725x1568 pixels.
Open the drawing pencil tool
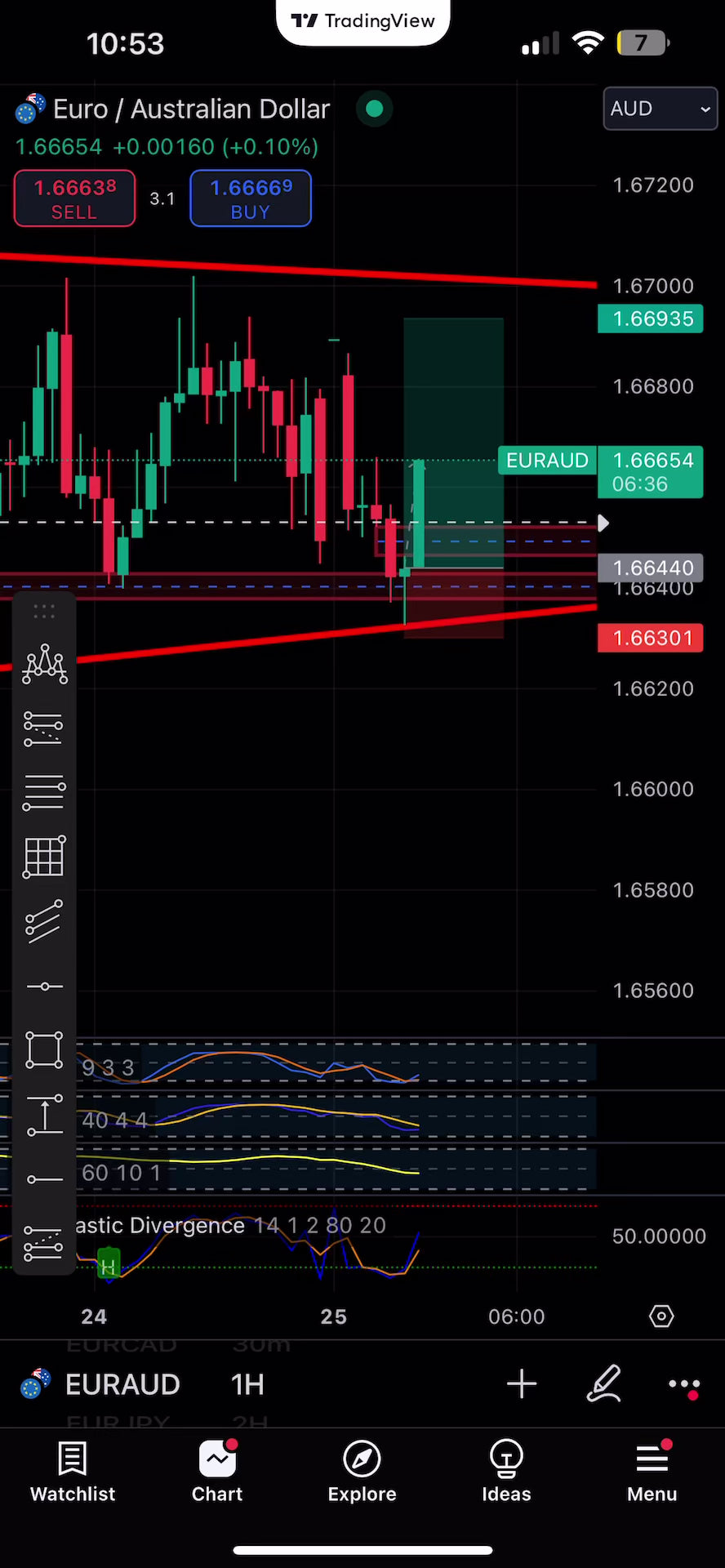click(604, 1384)
